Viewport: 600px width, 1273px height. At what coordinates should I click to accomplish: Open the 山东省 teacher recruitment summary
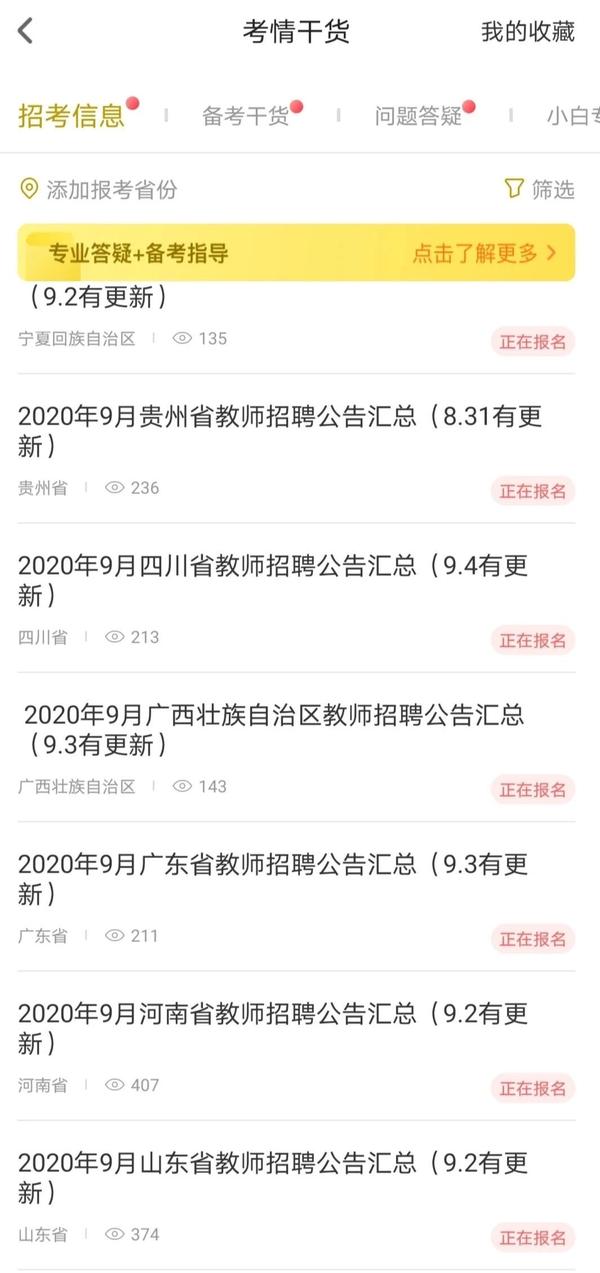[x=296, y=1195]
